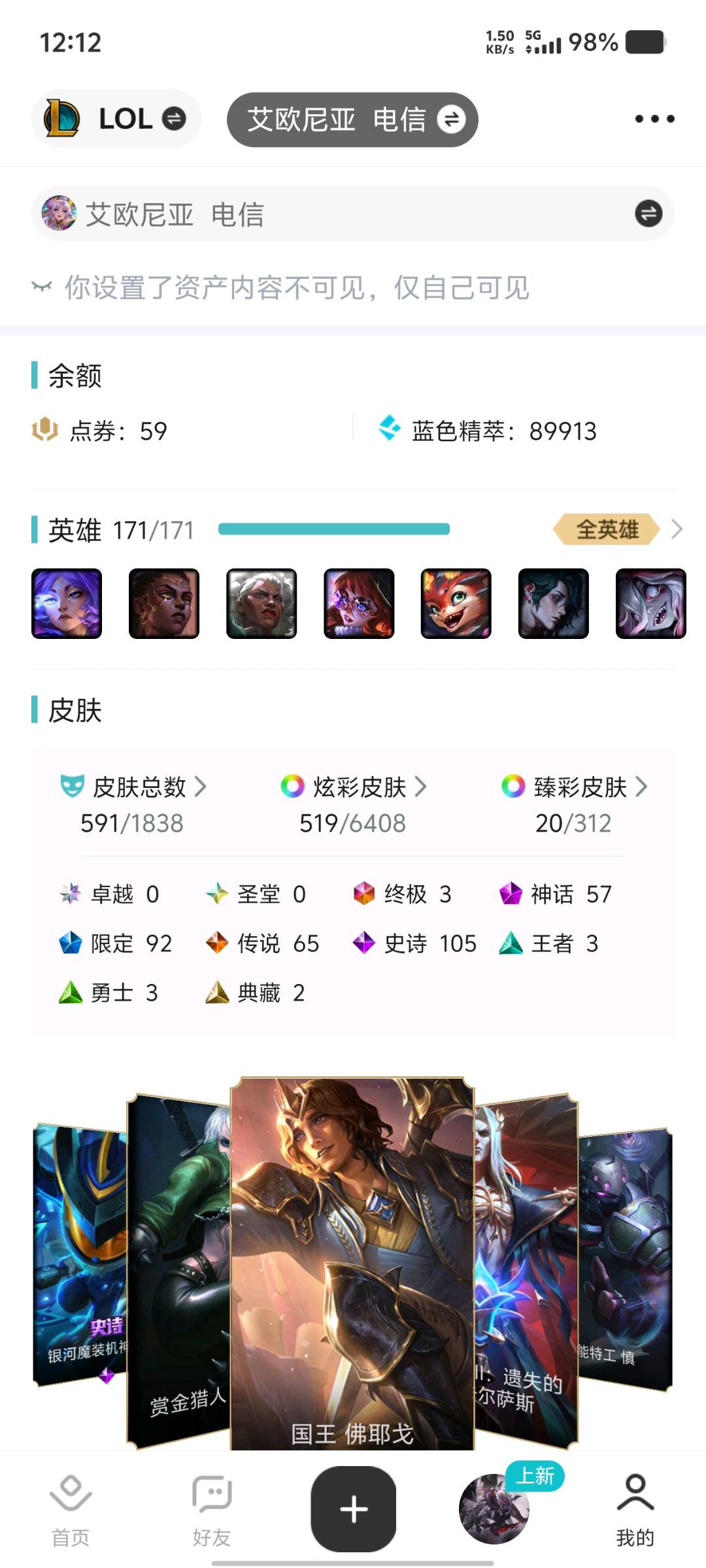Select the 赏金猎人 skin card

tap(178, 1270)
